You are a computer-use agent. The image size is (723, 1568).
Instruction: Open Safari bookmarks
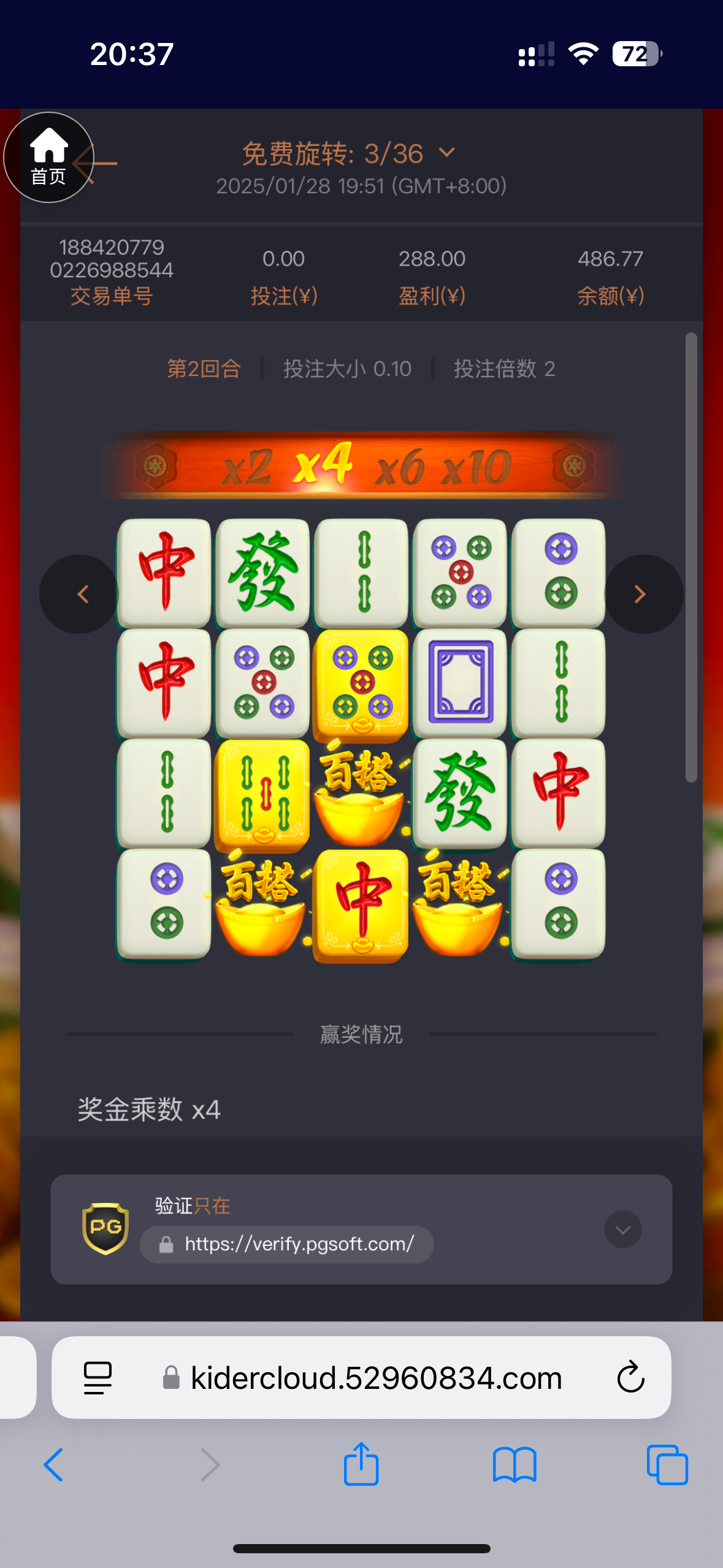point(514,1465)
